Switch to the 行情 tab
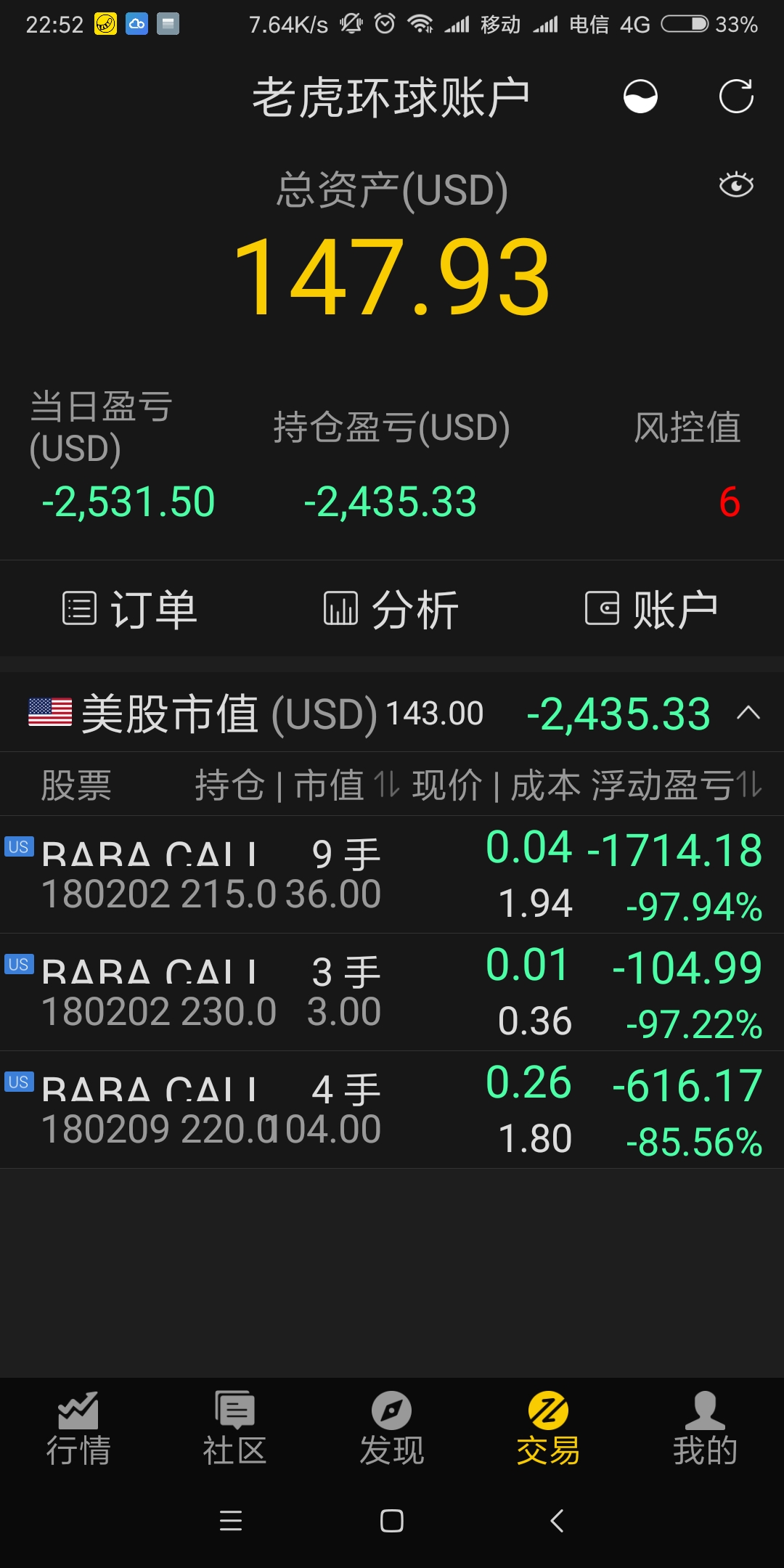The width and height of the screenshot is (784, 1568). pyautogui.click(x=78, y=1429)
